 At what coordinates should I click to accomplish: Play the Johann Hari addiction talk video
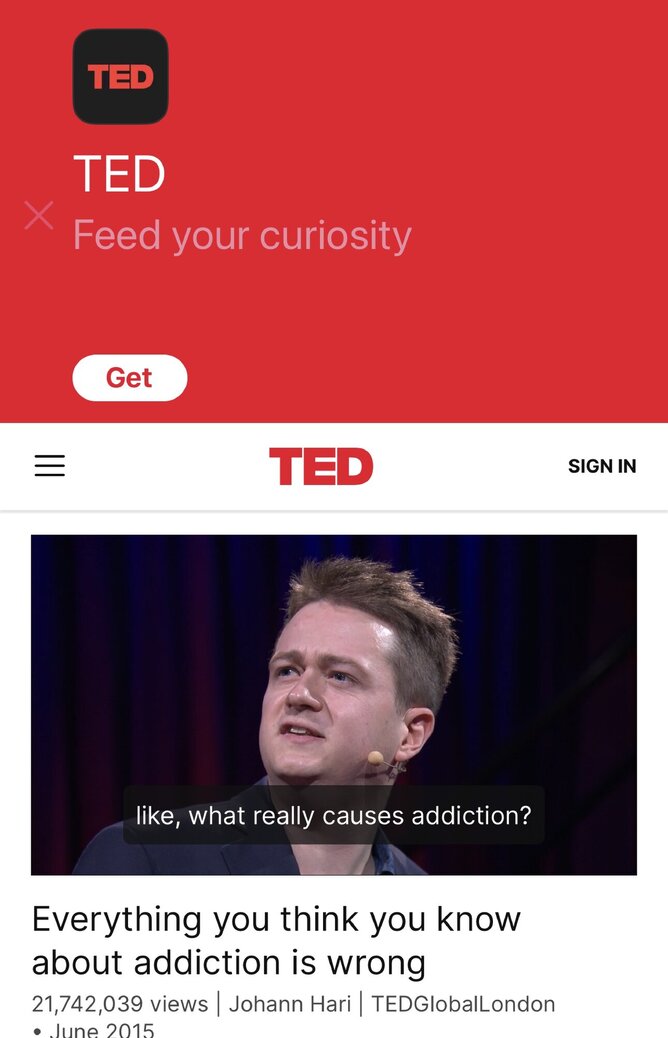tap(334, 704)
